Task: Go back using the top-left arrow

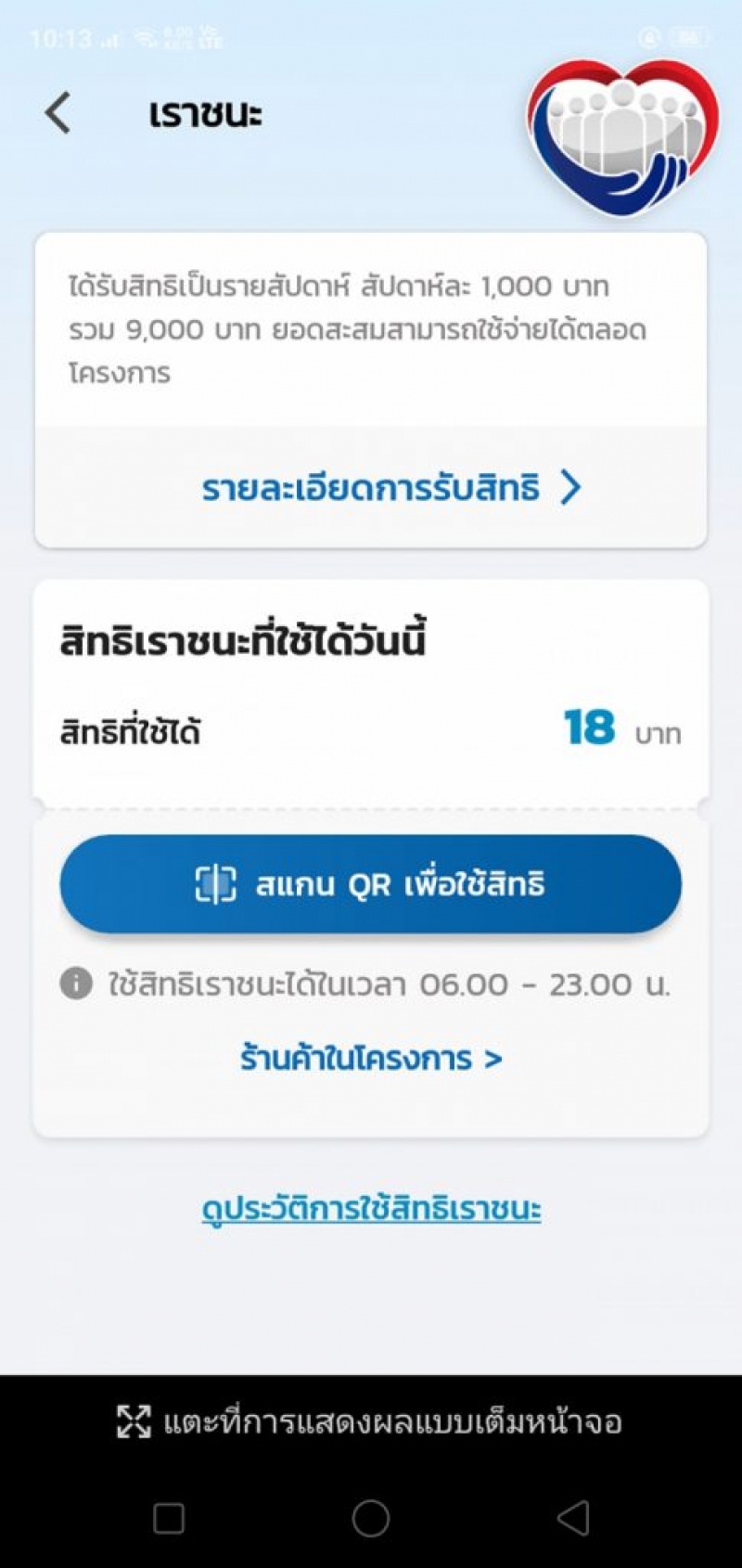Action: pyautogui.click(x=58, y=113)
